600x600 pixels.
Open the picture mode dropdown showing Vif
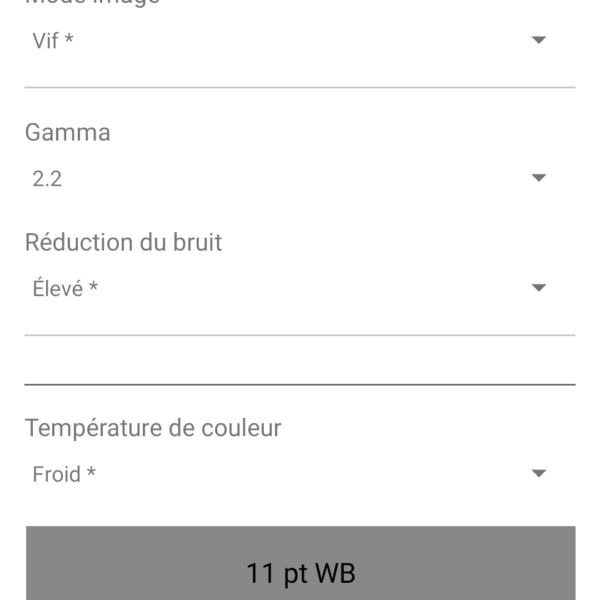[x=299, y=41]
